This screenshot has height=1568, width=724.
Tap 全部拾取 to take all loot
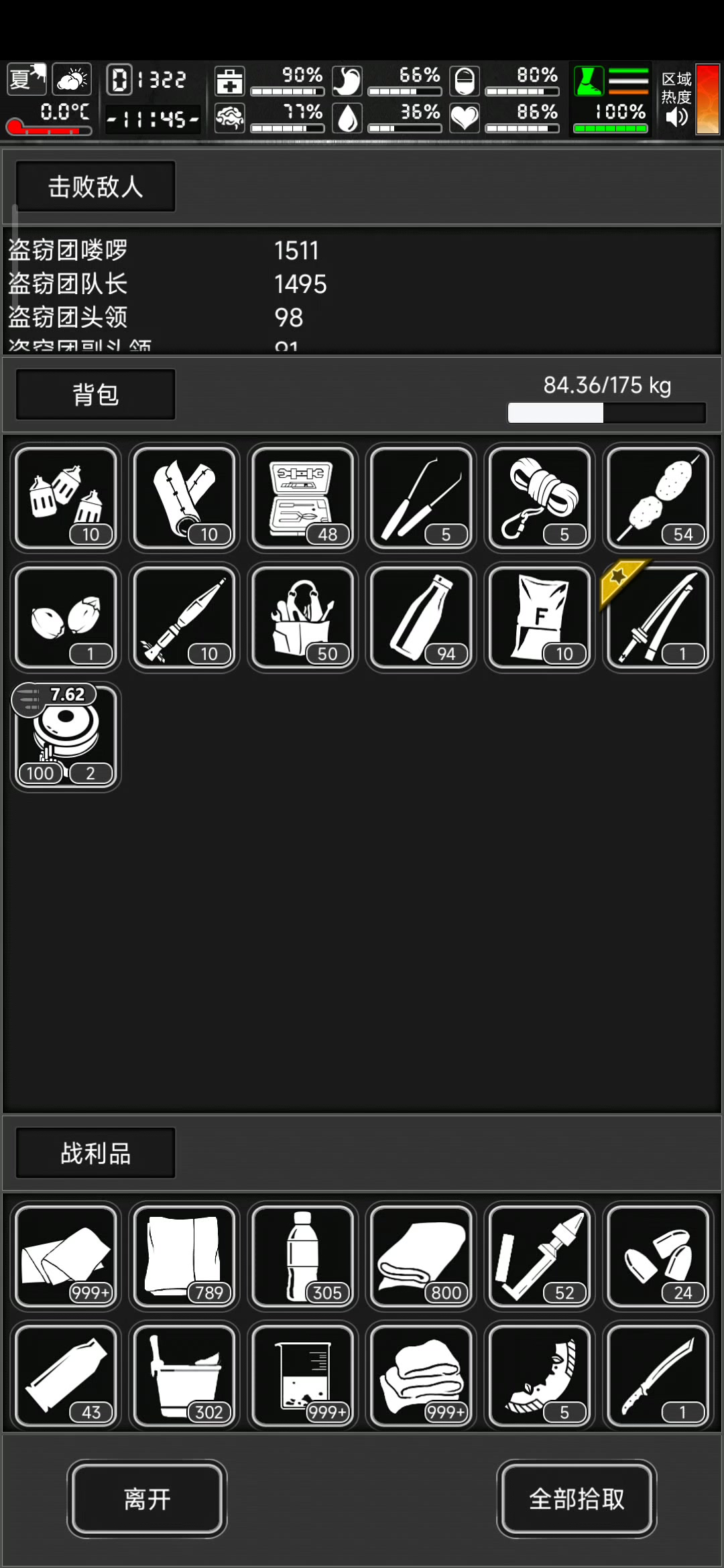(576, 1499)
